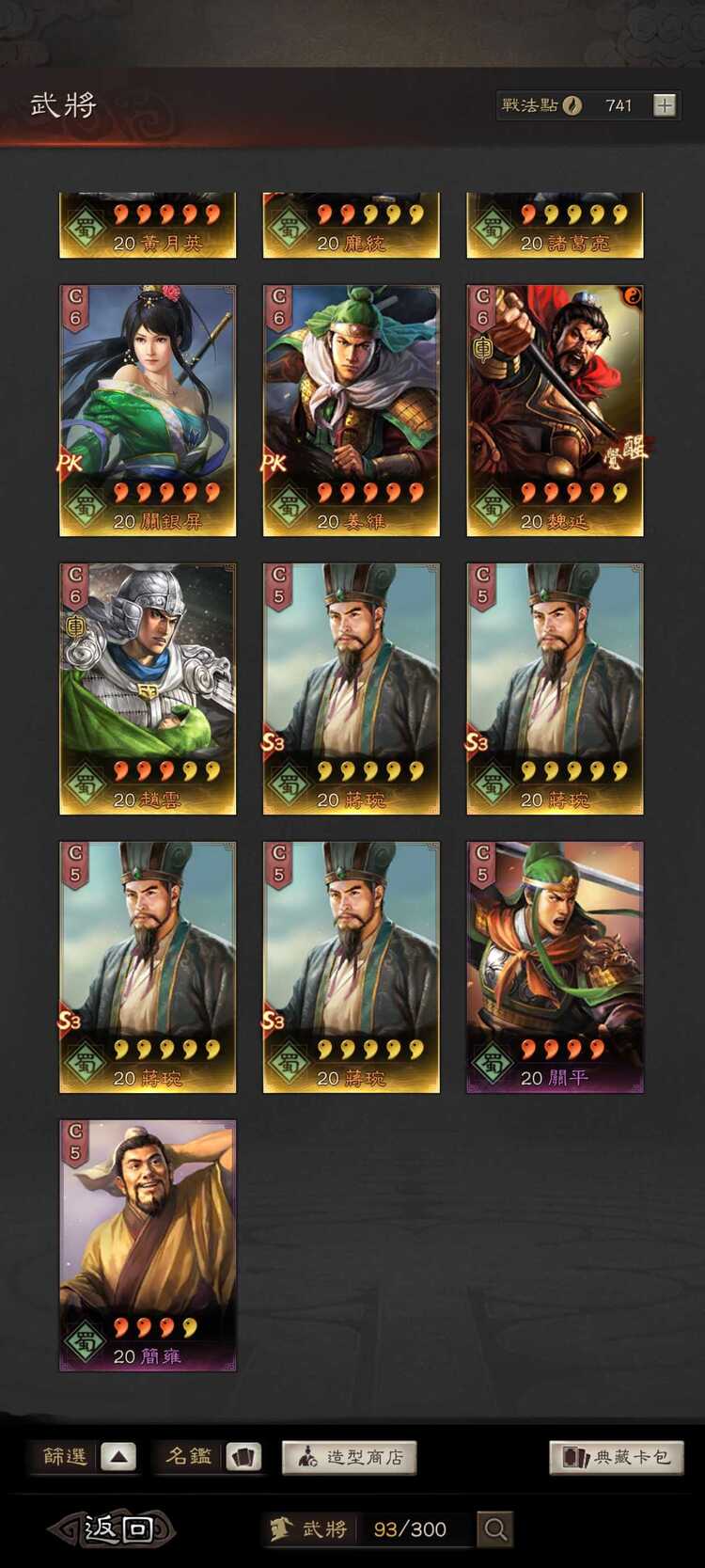View the 諸葛亮 general card
The width and height of the screenshot is (705, 1568).
point(555,226)
